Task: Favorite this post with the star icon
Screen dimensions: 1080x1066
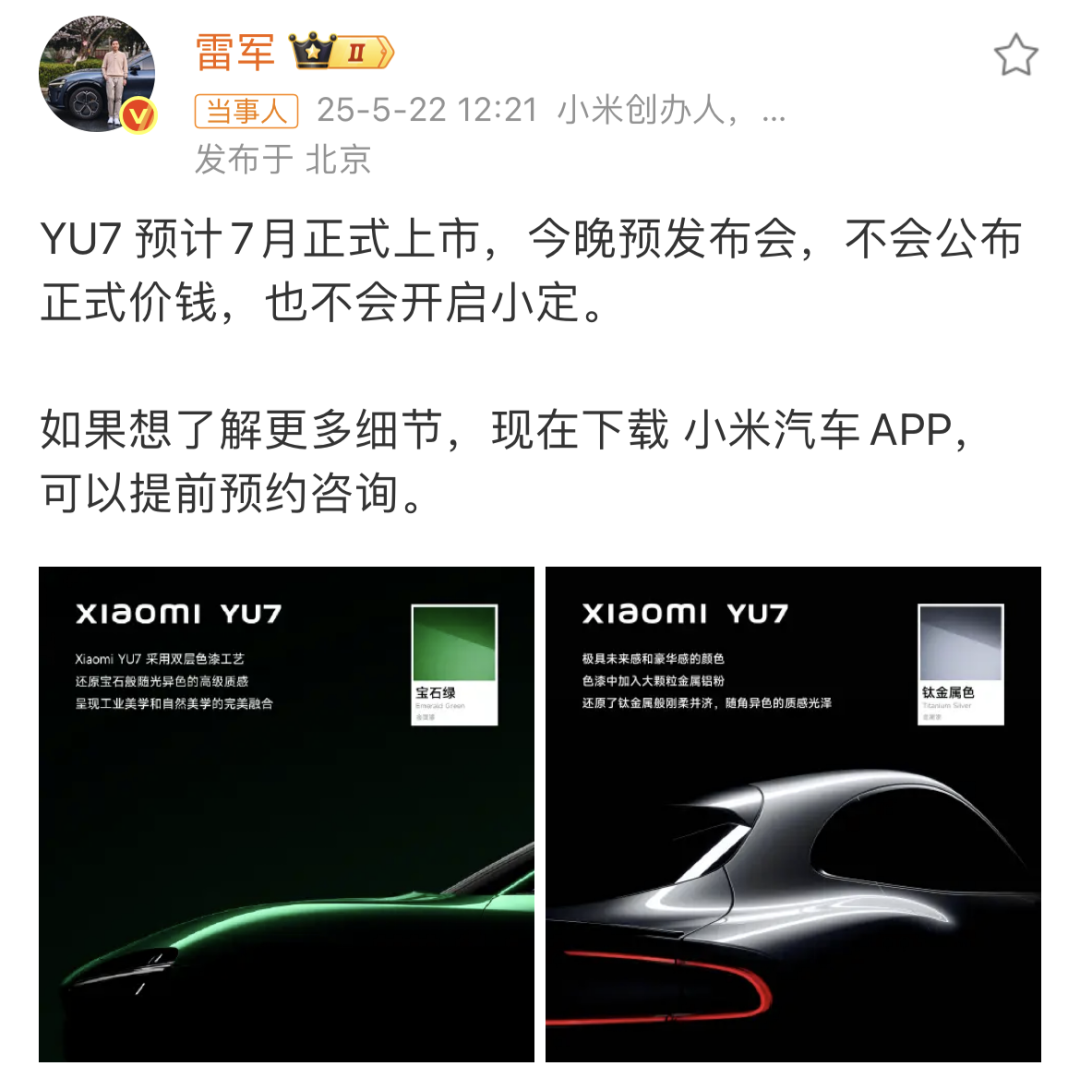Action: point(1015,56)
